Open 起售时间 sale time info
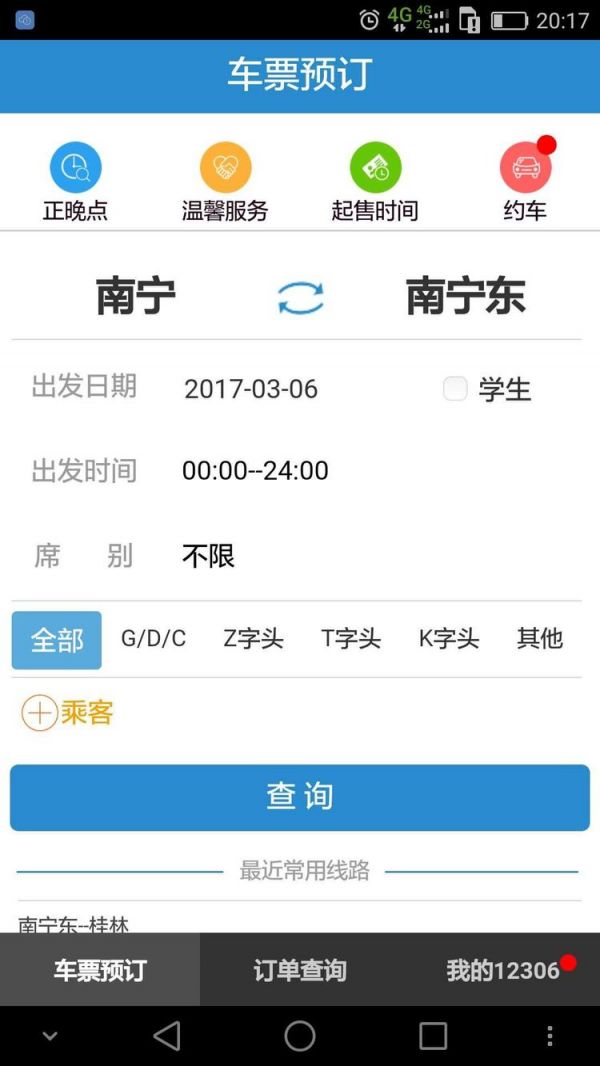This screenshot has height=1066, width=600. (x=375, y=180)
